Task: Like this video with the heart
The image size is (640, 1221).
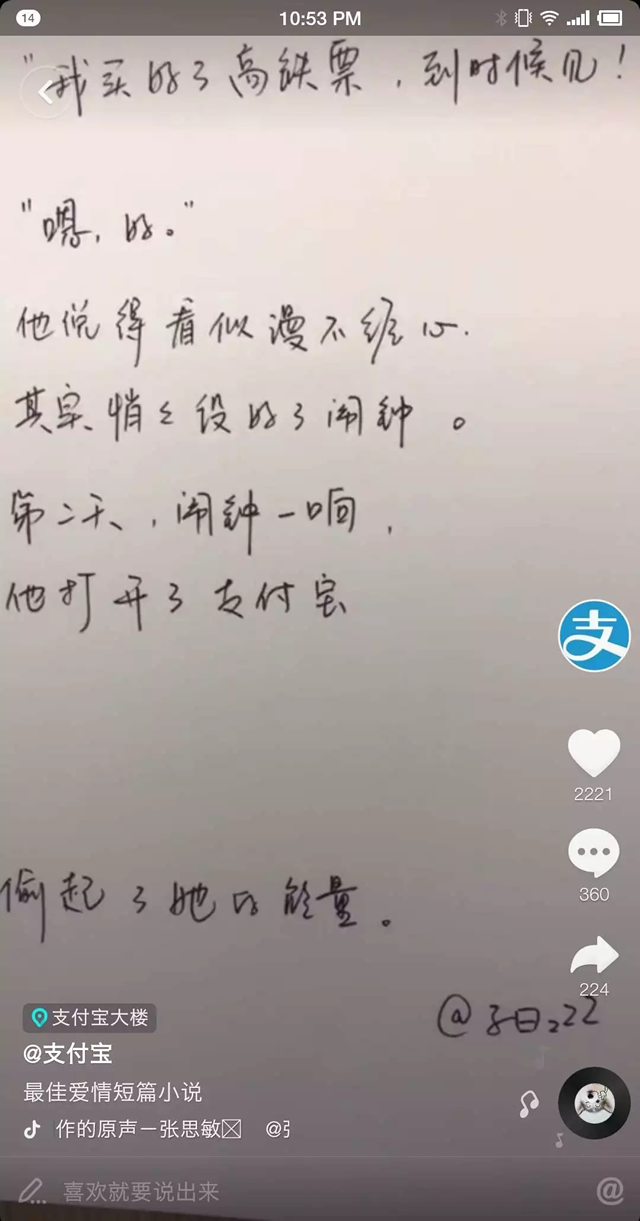Action: click(x=594, y=753)
